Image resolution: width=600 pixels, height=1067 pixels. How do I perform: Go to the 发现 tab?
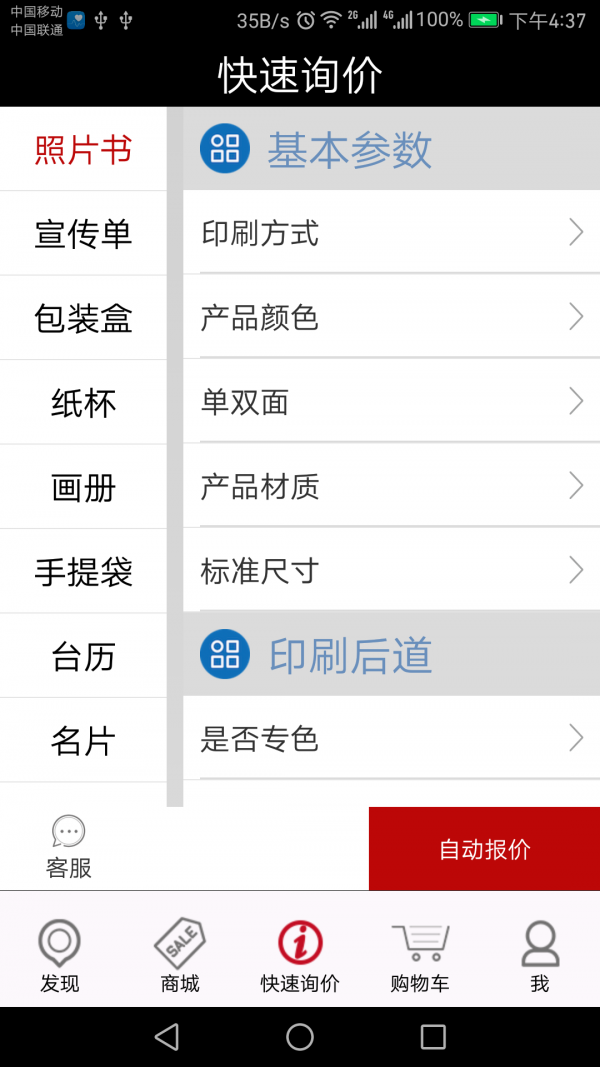coord(60,955)
